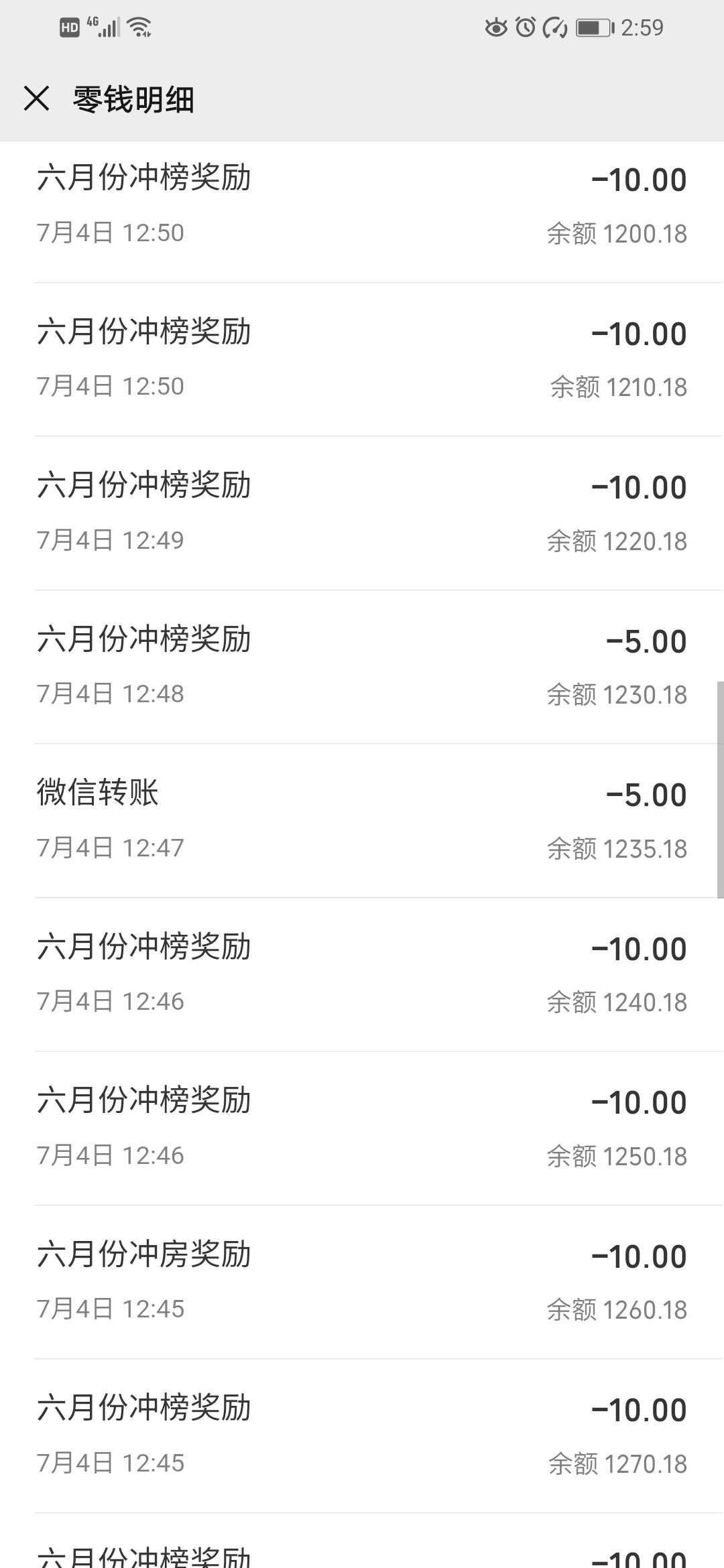
Task: View the transaction with balance 1240.18
Action: (x=362, y=975)
